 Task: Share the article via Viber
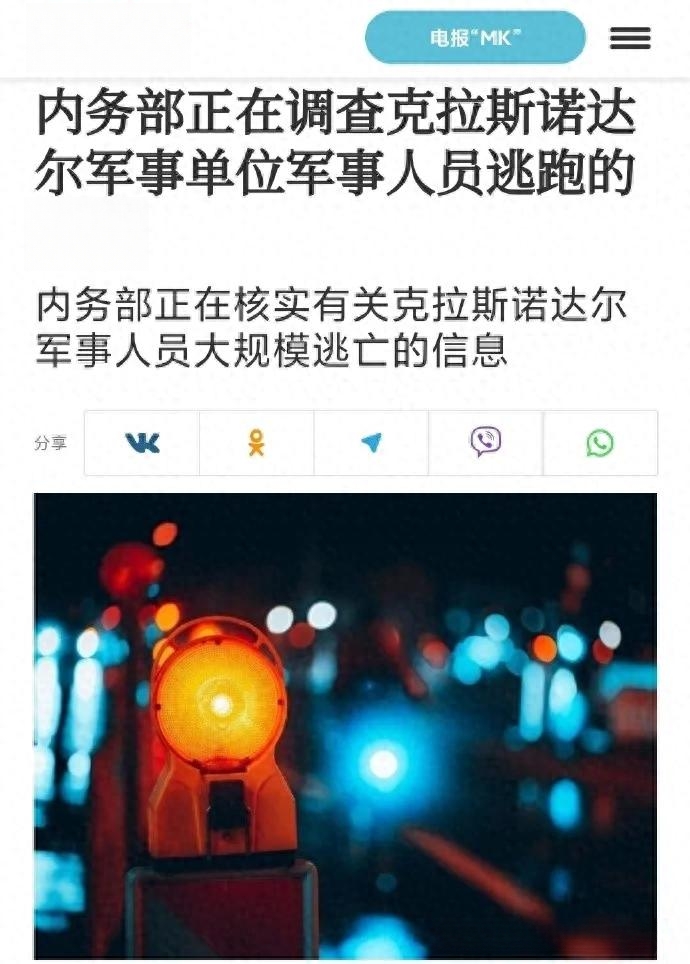click(x=486, y=443)
